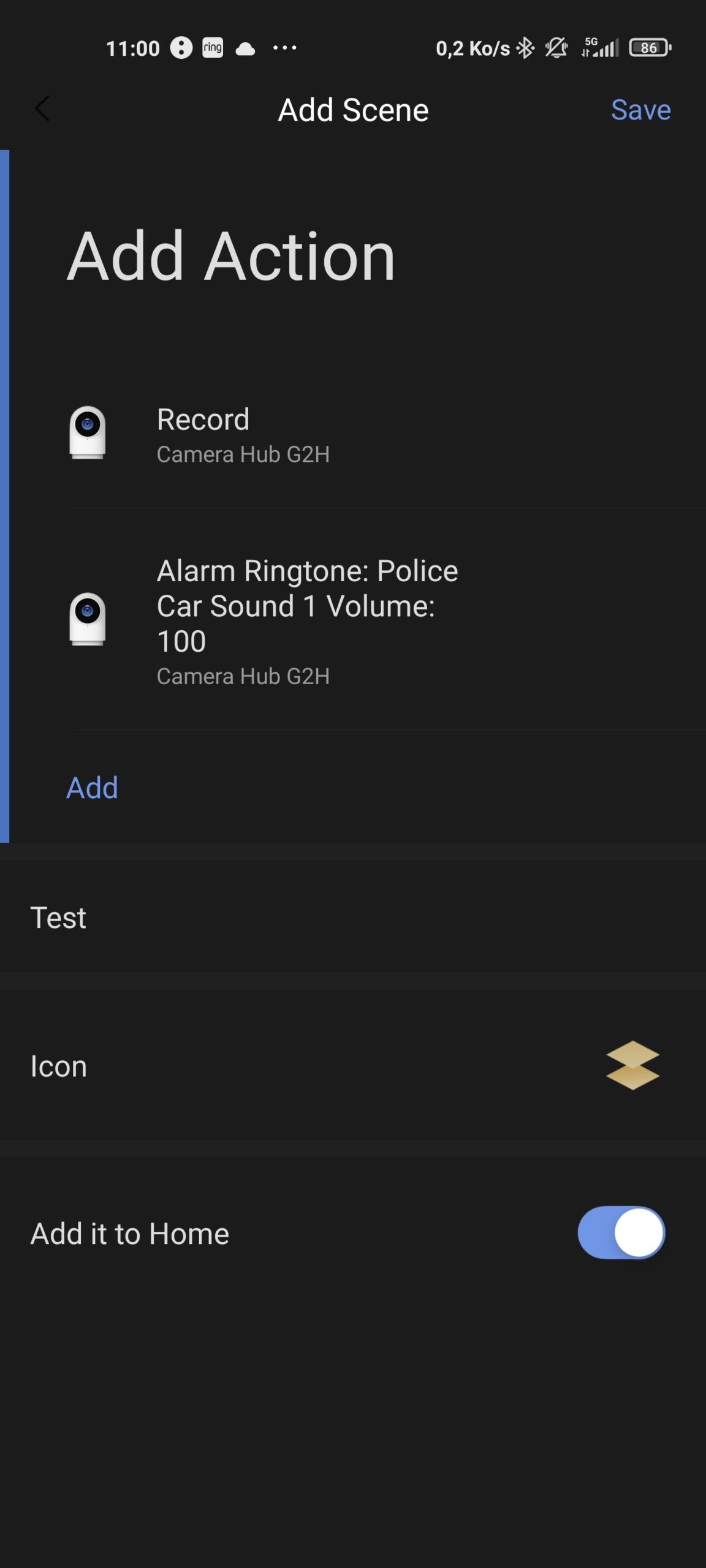Tap the Test scene name field
The image size is (706, 1568).
click(x=353, y=917)
